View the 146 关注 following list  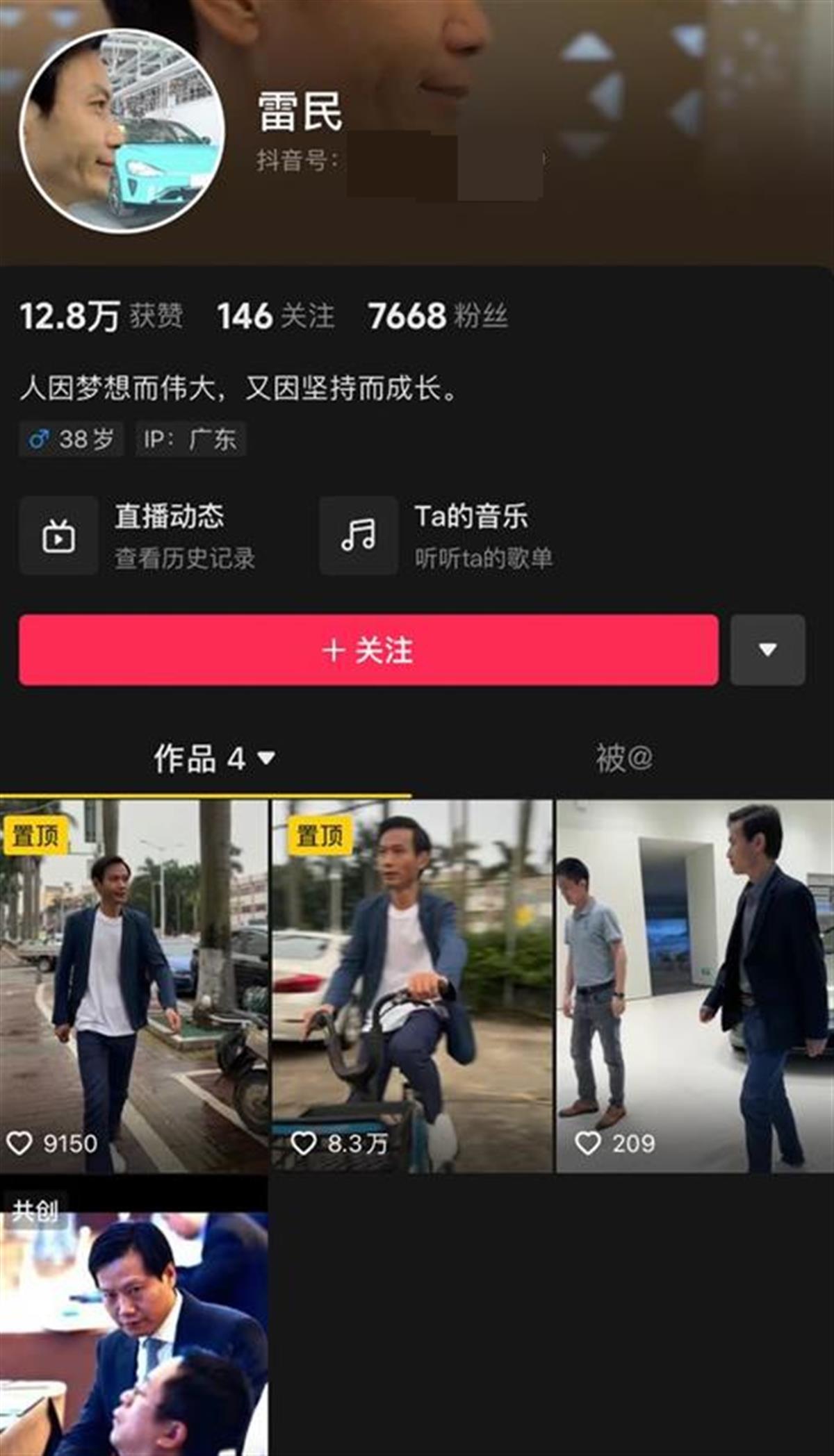276,316
